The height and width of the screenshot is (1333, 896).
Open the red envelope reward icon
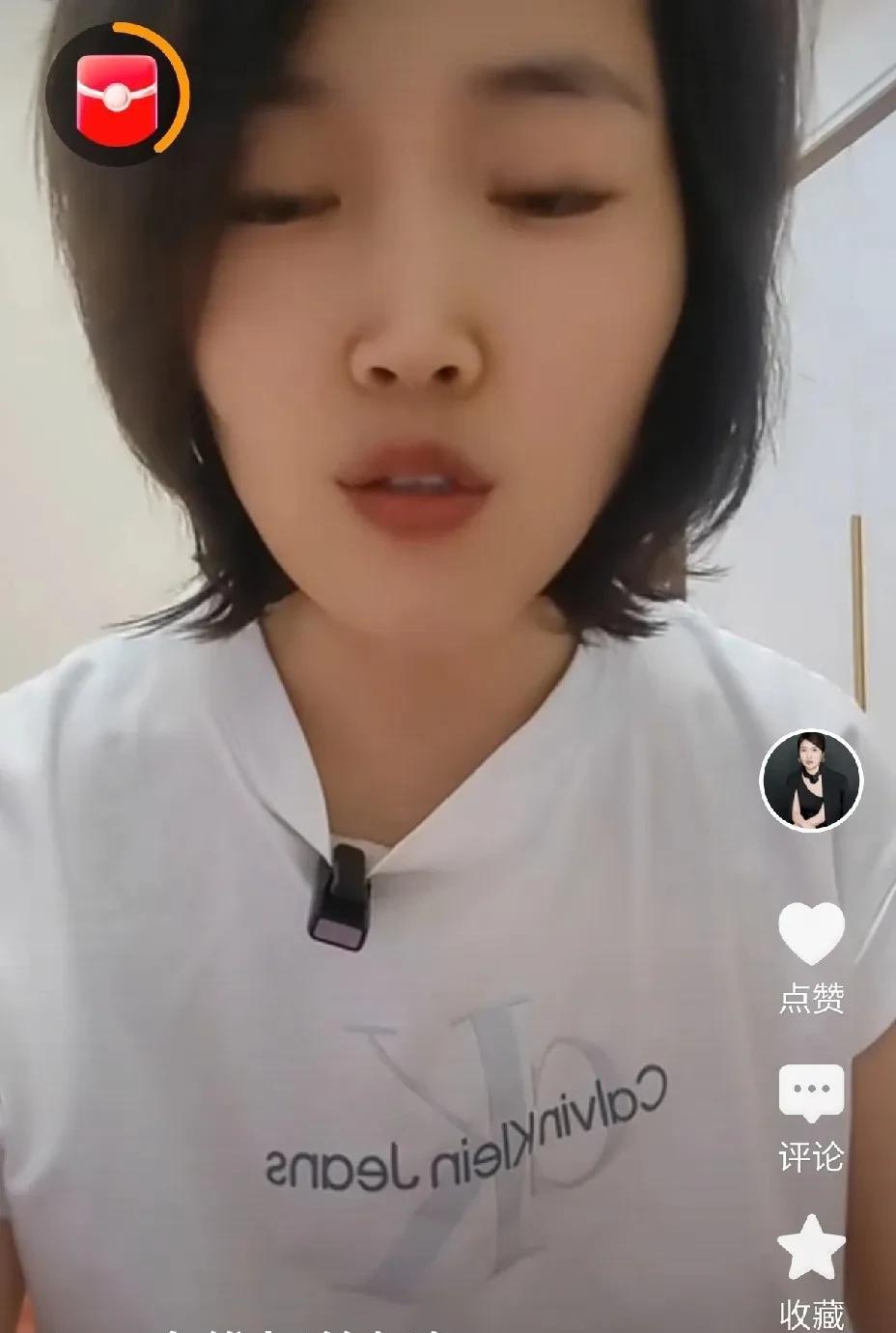117,96
